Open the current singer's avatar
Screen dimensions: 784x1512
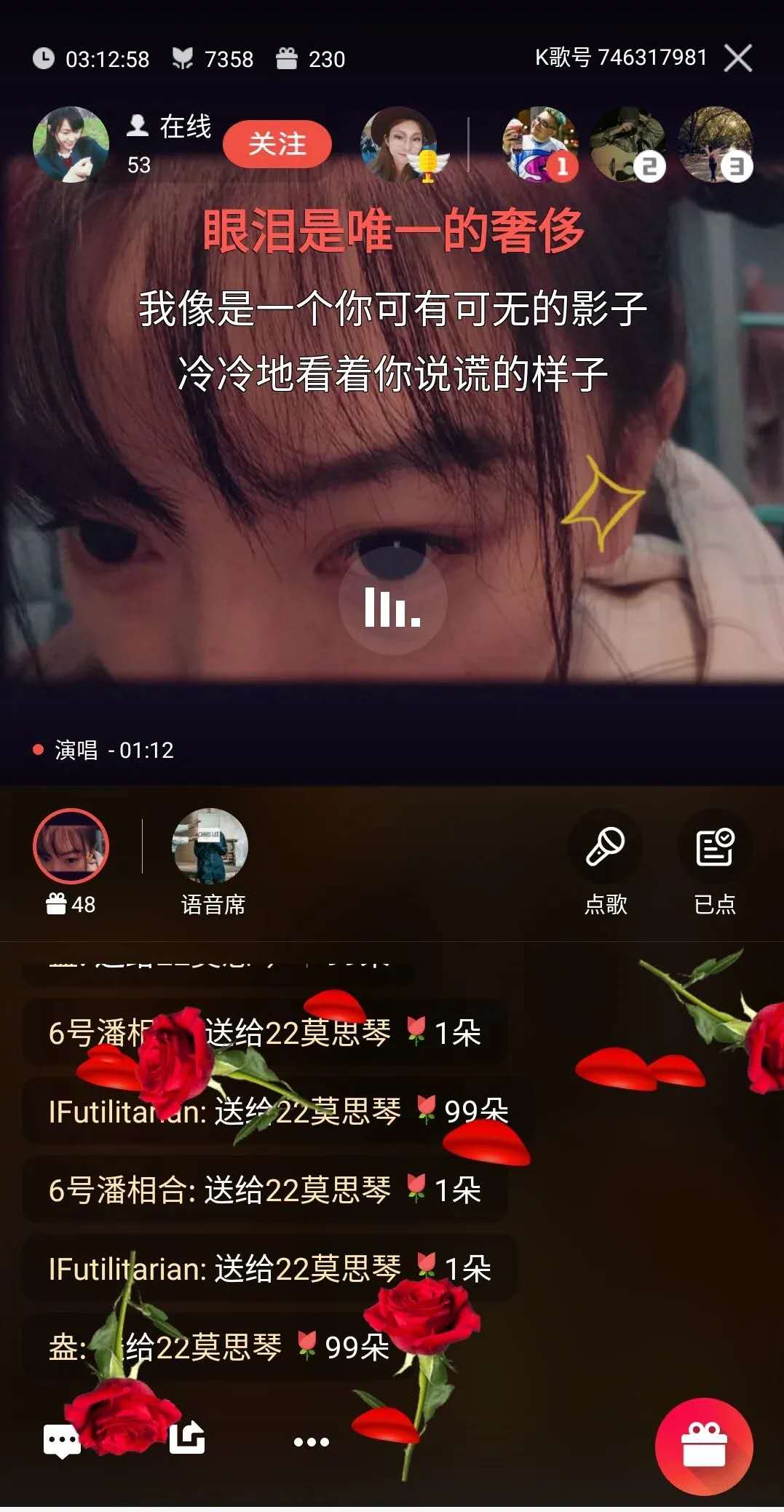tap(71, 846)
